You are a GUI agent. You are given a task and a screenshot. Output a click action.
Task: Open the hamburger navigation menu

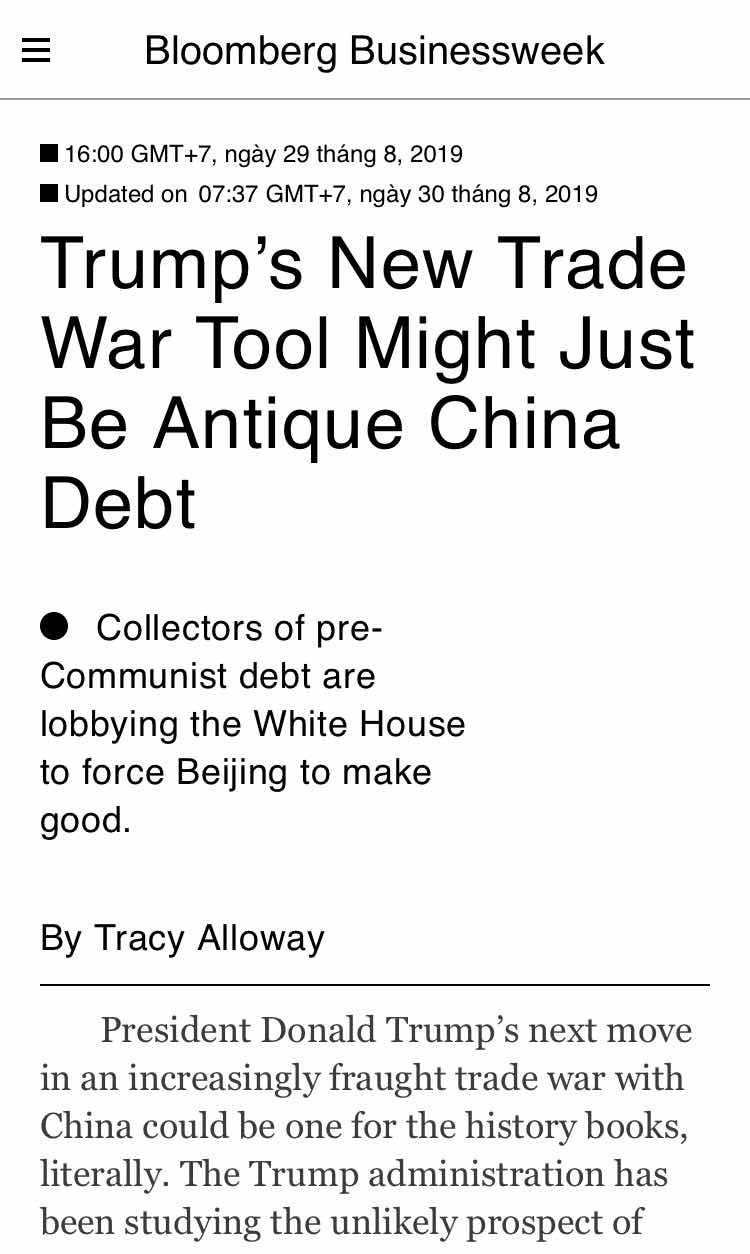(x=36, y=50)
